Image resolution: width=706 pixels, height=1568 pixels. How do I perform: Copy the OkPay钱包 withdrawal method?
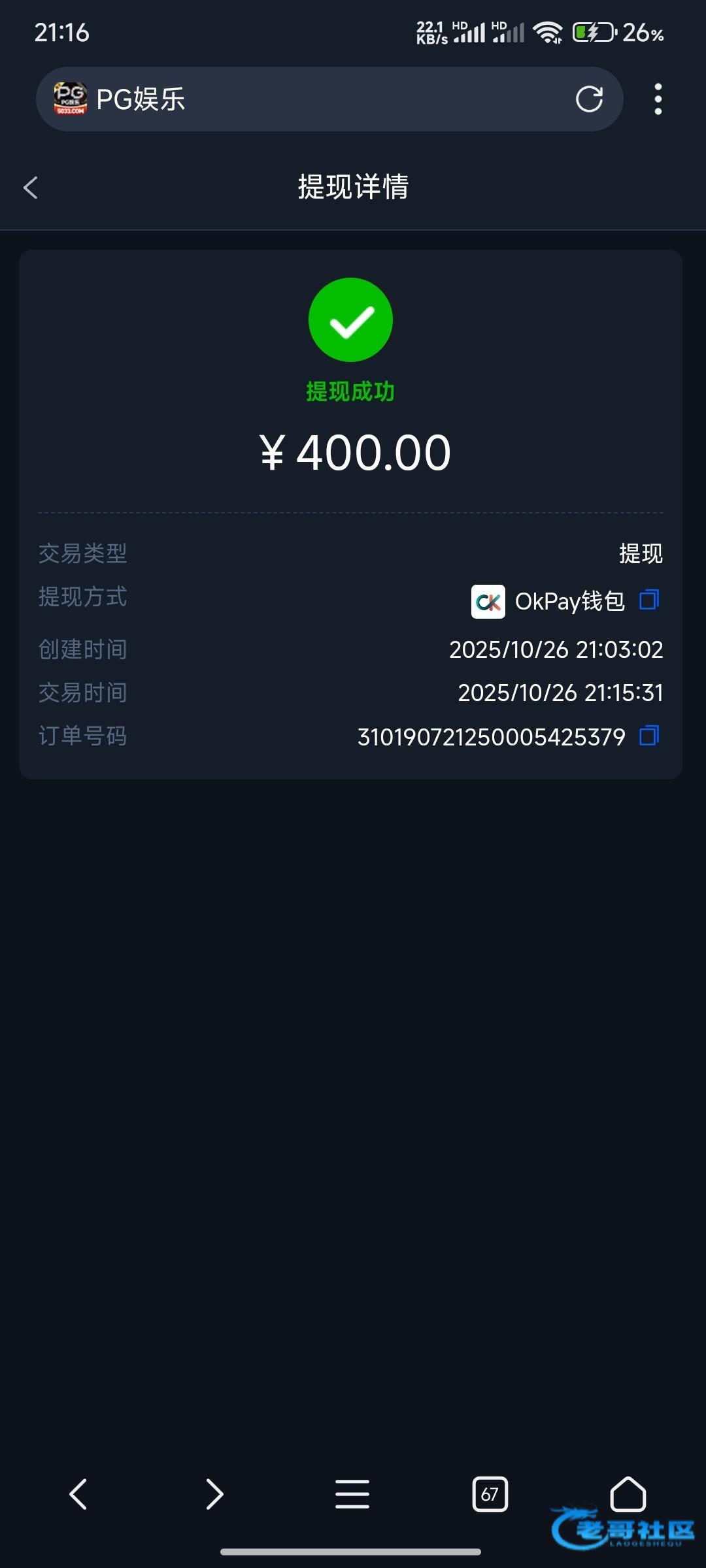(x=649, y=599)
